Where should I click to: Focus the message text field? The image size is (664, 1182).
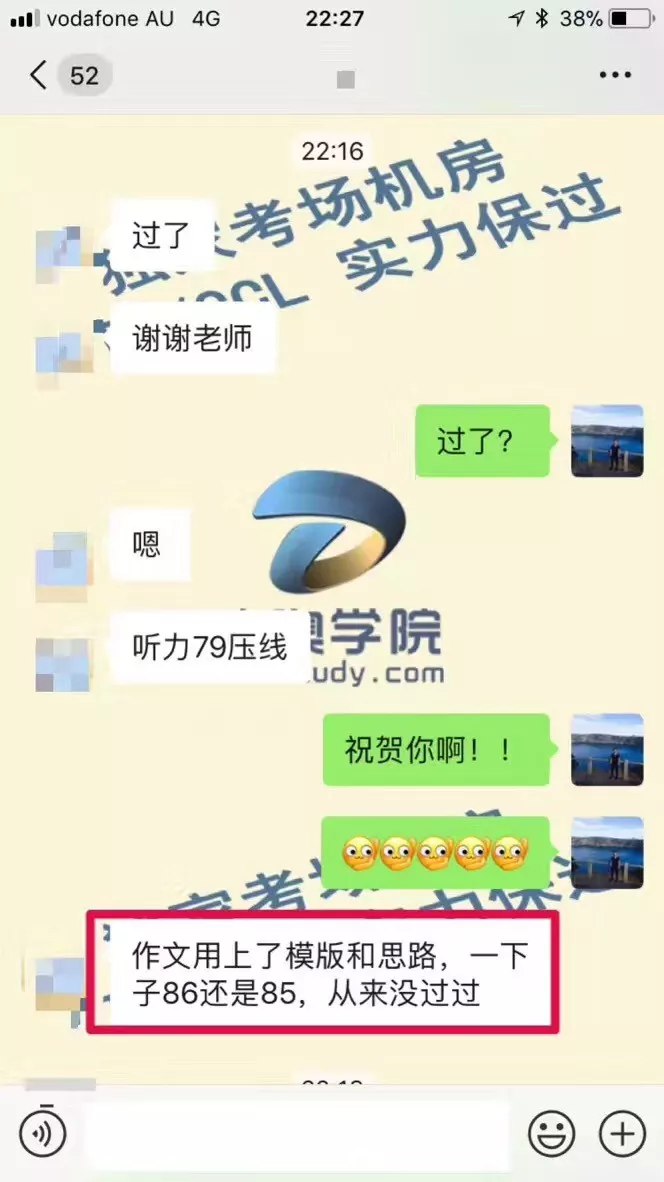(x=296, y=1134)
